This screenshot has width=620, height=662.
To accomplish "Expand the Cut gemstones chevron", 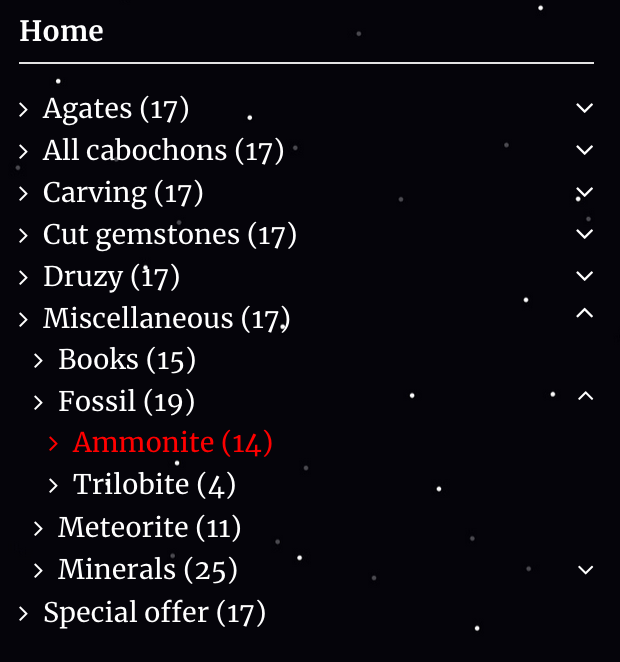I will [585, 234].
